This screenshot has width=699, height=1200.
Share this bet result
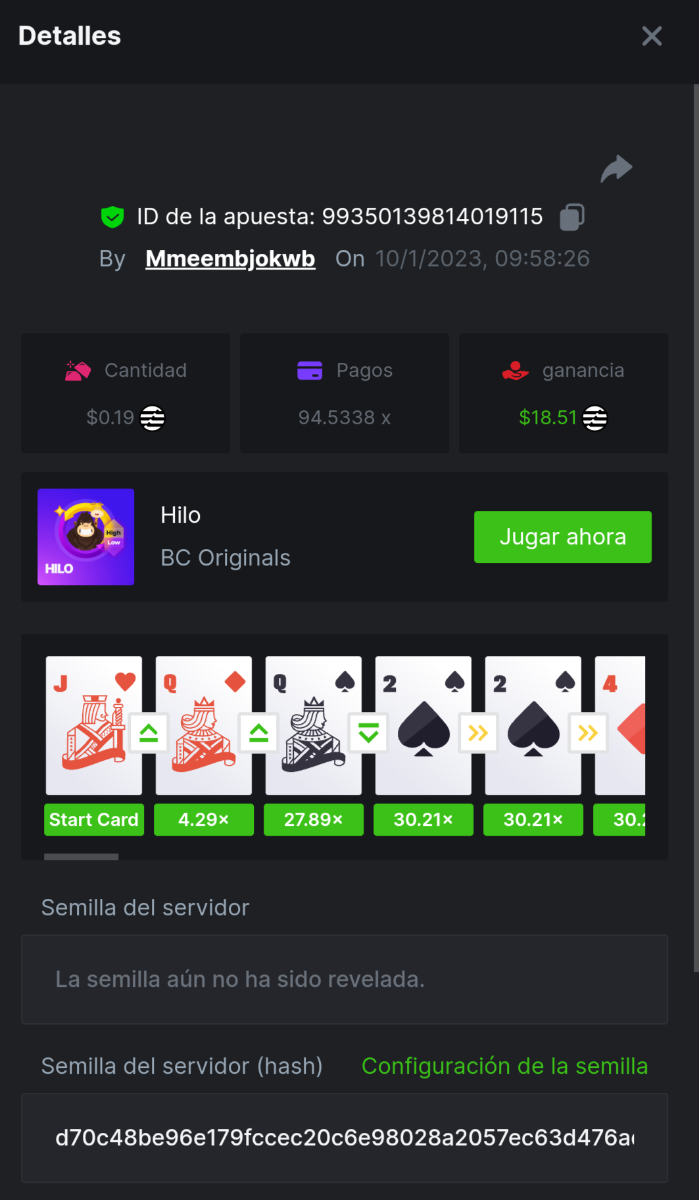point(616,169)
